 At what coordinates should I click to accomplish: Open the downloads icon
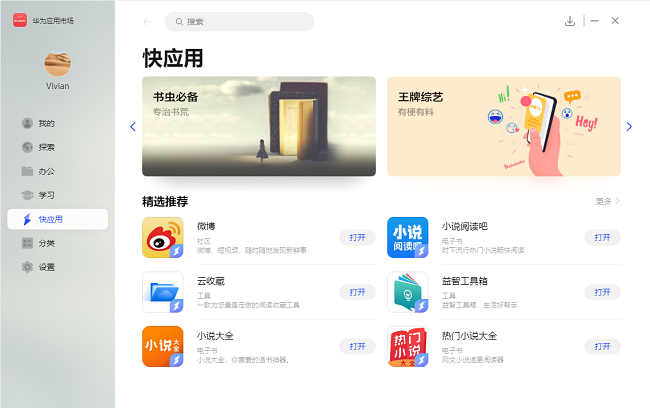click(x=570, y=21)
